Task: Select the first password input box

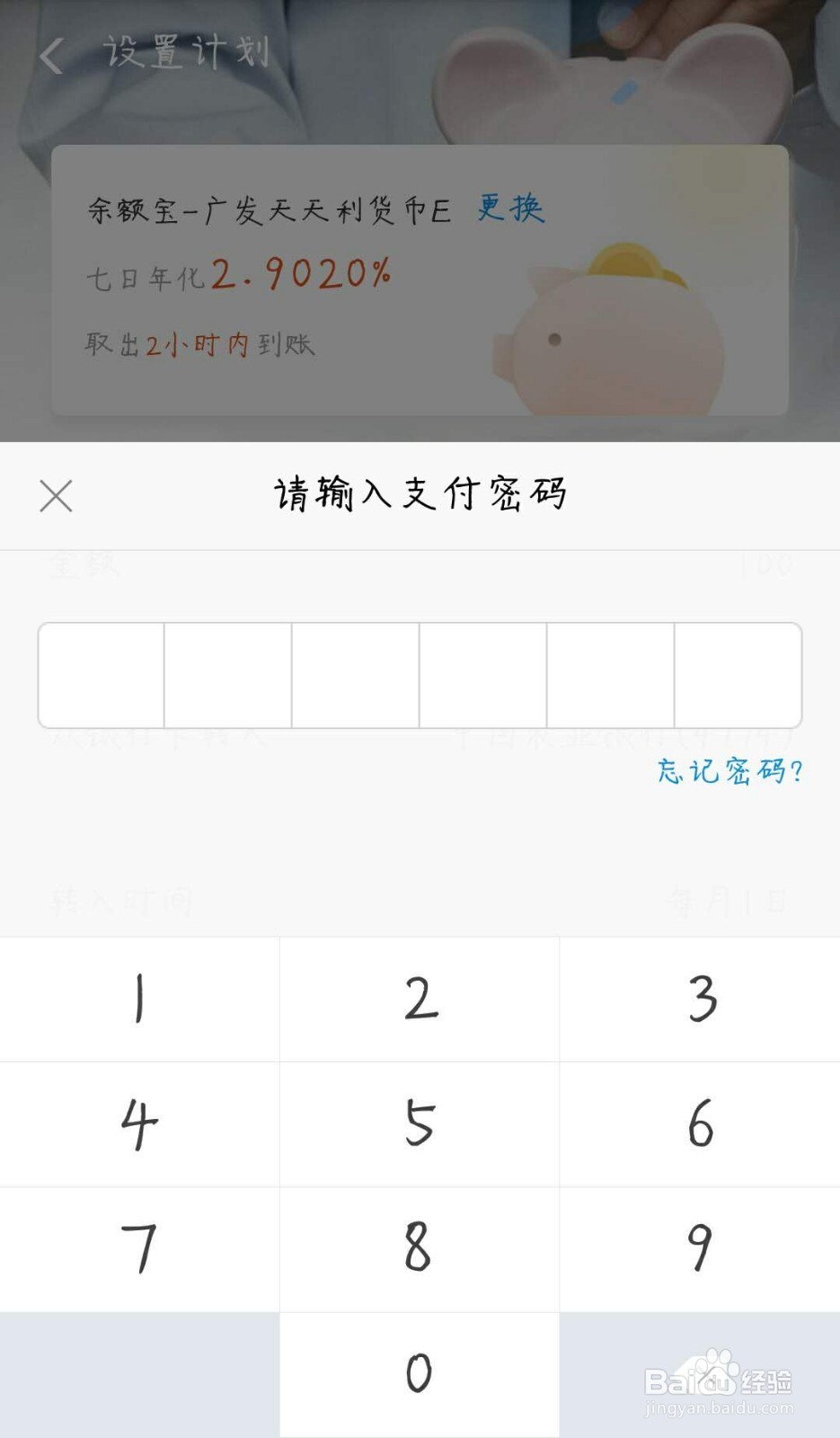Action: tap(101, 674)
